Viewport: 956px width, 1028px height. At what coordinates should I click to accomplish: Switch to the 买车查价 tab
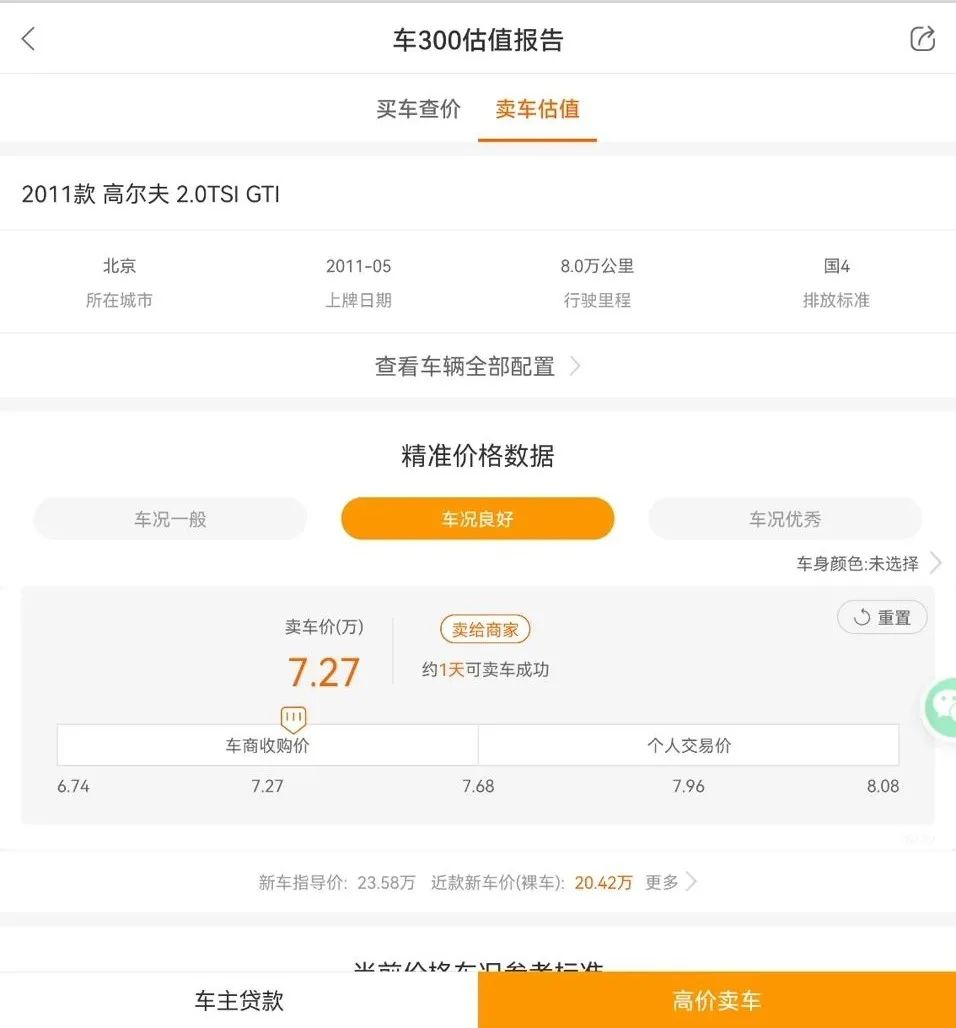[x=417, y=110]
